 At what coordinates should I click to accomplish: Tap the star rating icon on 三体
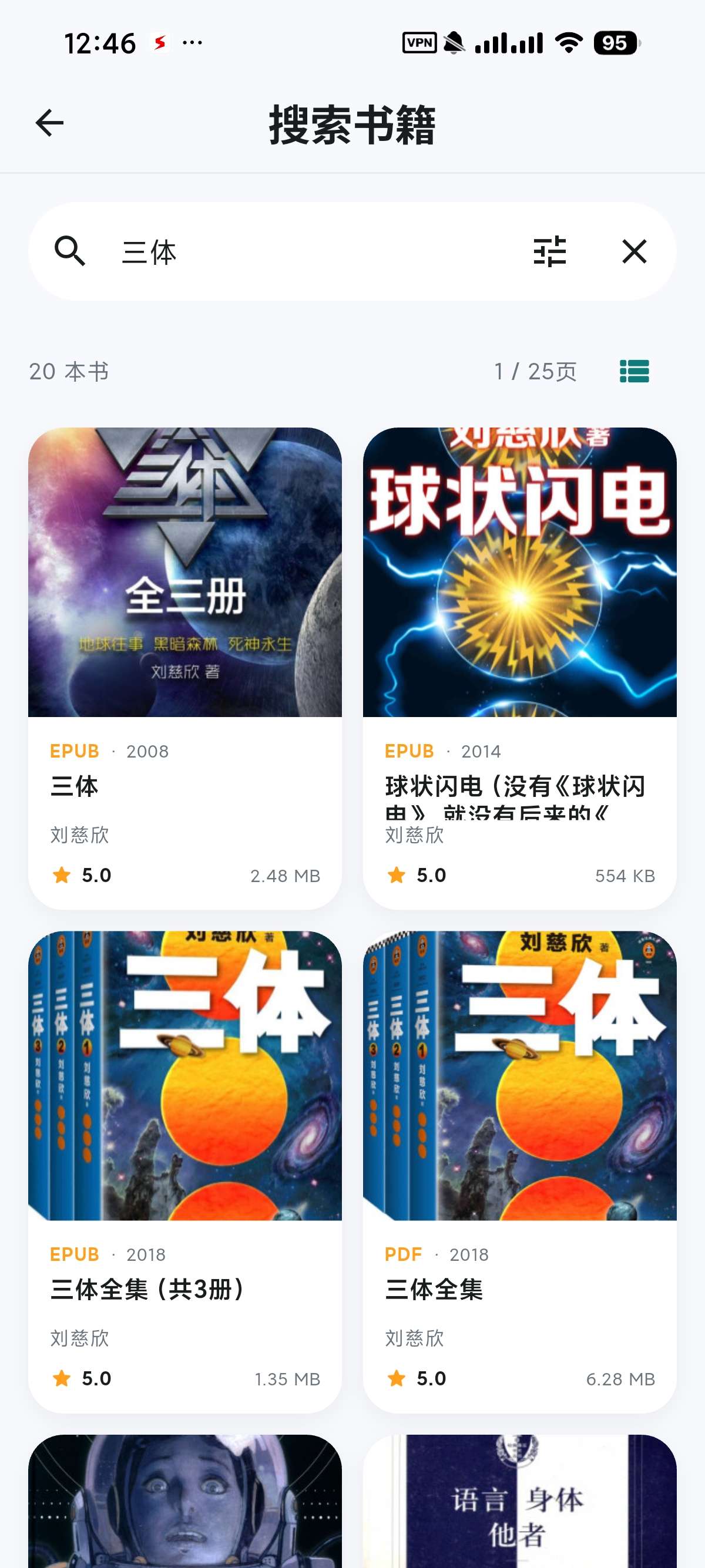point(62,875)
